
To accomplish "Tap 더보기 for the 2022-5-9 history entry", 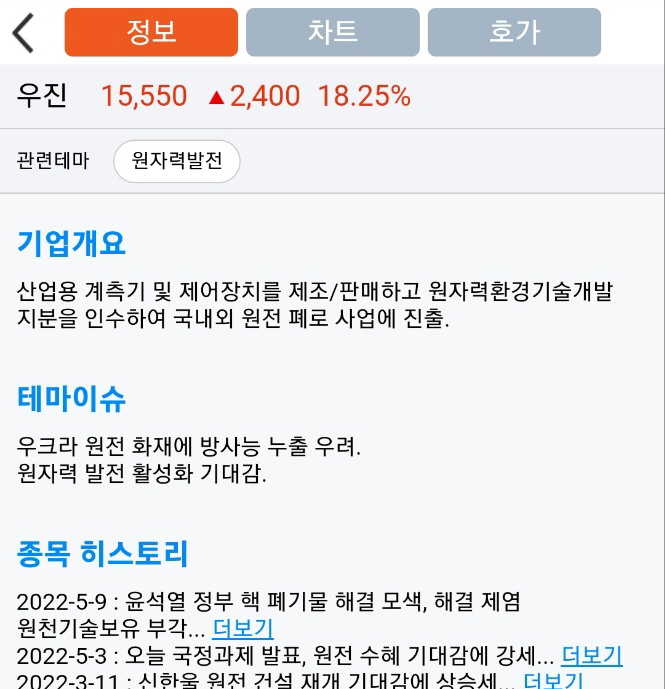I will (x=243, y=629).
